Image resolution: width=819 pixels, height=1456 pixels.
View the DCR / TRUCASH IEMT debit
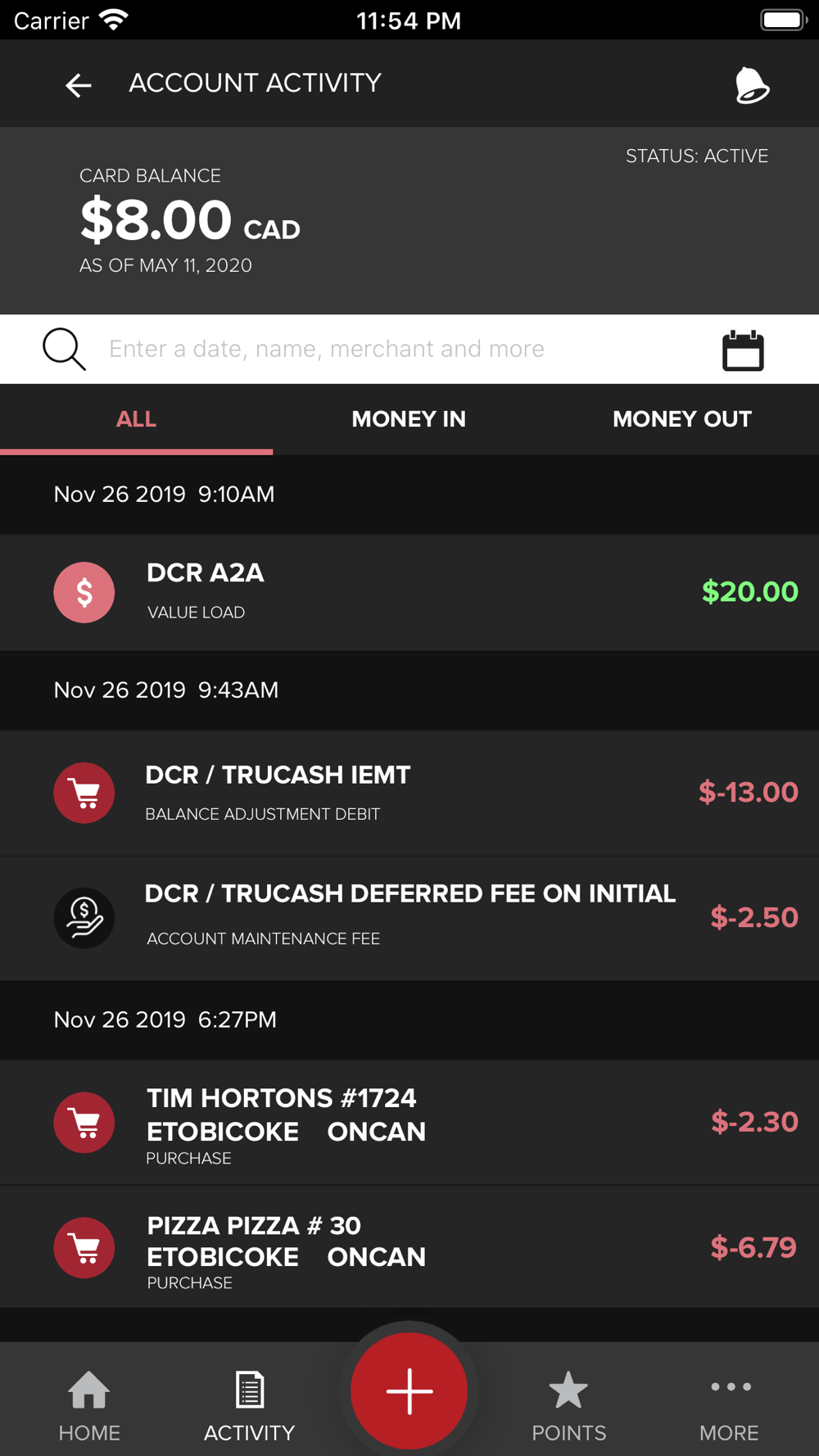(x=409, y=793)
